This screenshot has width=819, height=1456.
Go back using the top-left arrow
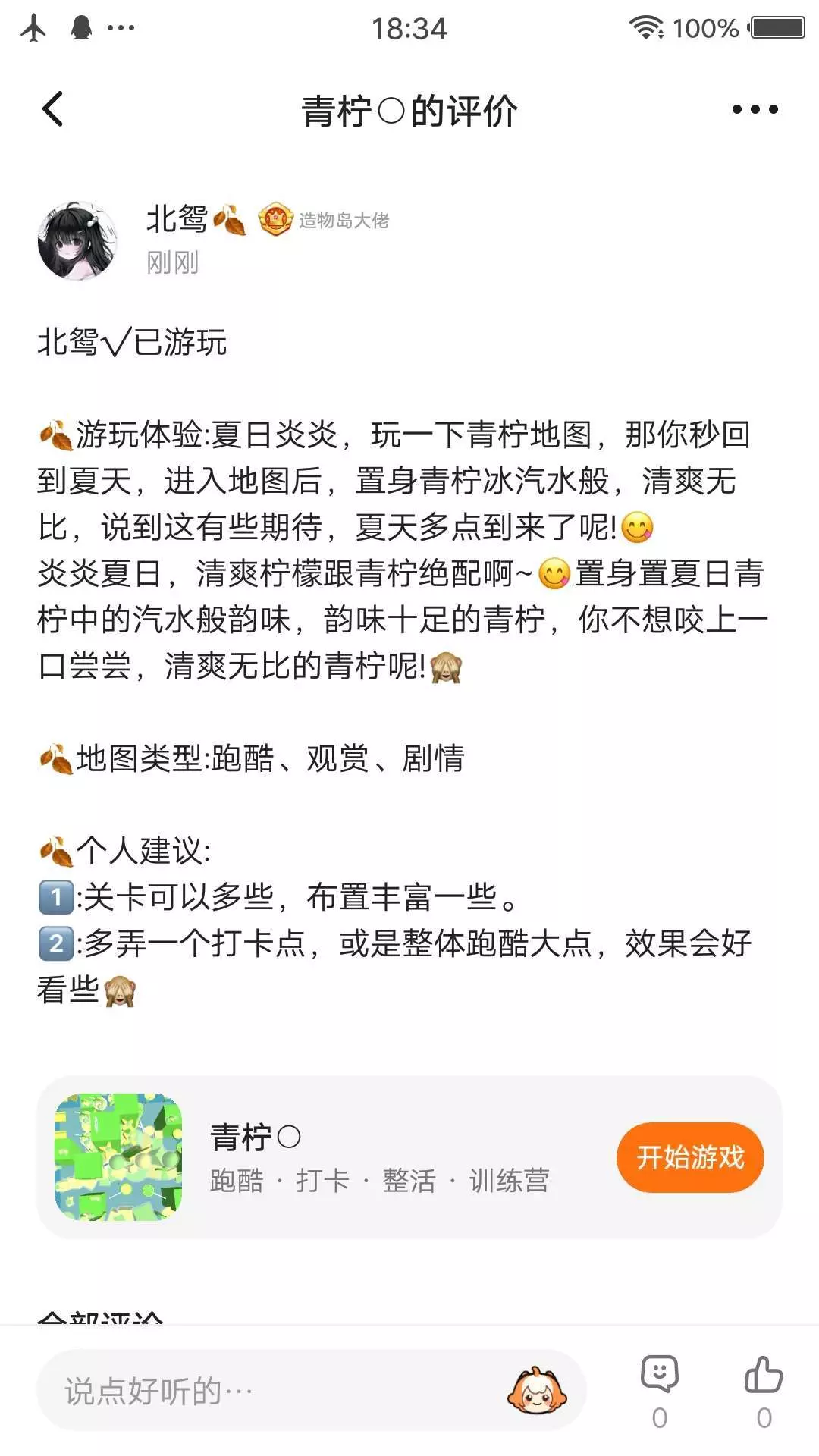click(52, 109)
